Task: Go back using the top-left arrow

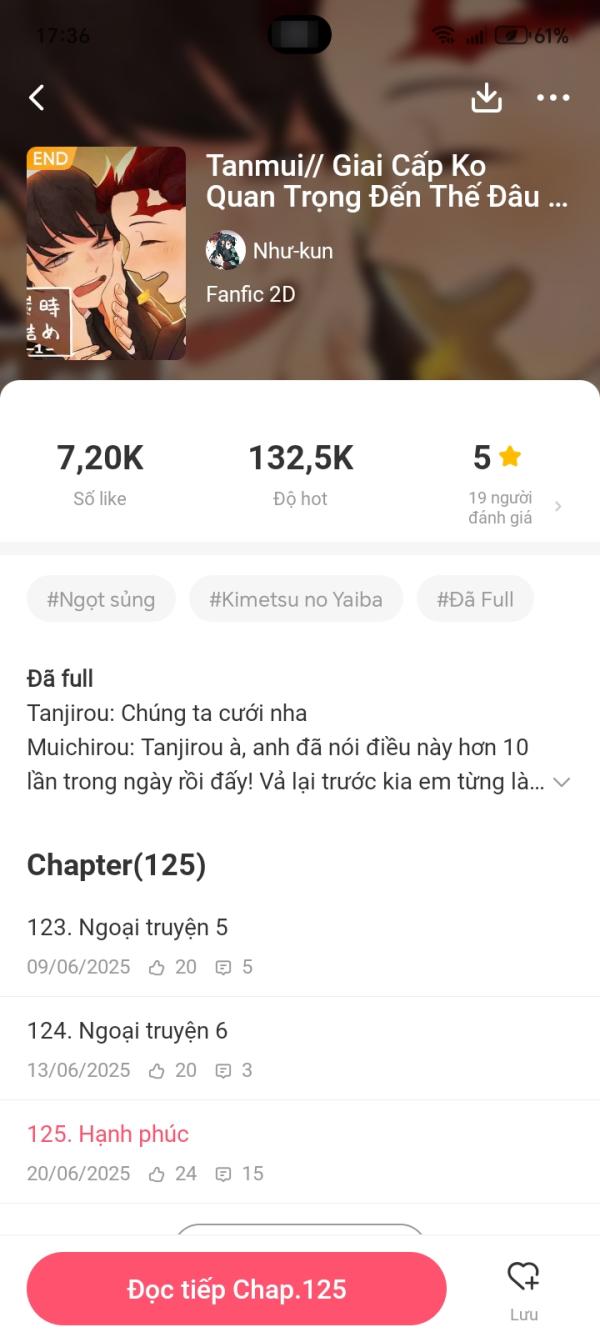Action: (x=37, y=97)
